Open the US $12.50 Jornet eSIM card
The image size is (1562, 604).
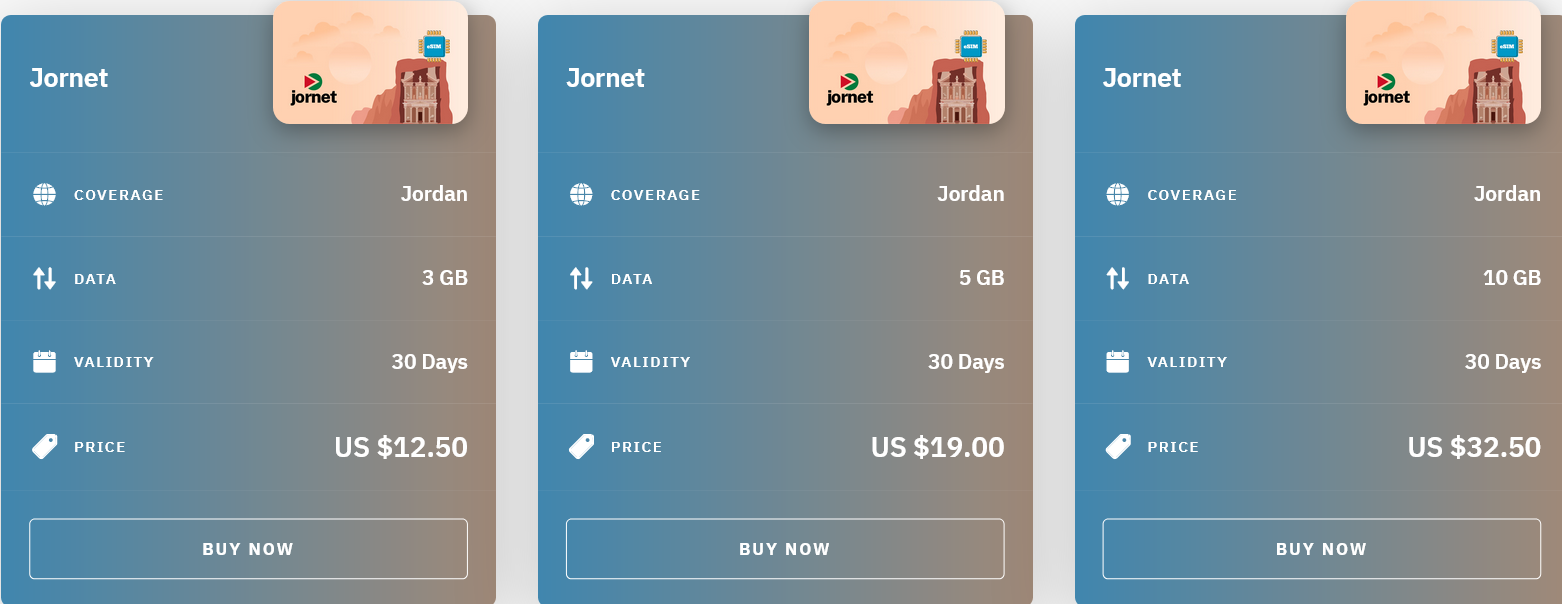(370, 63)
